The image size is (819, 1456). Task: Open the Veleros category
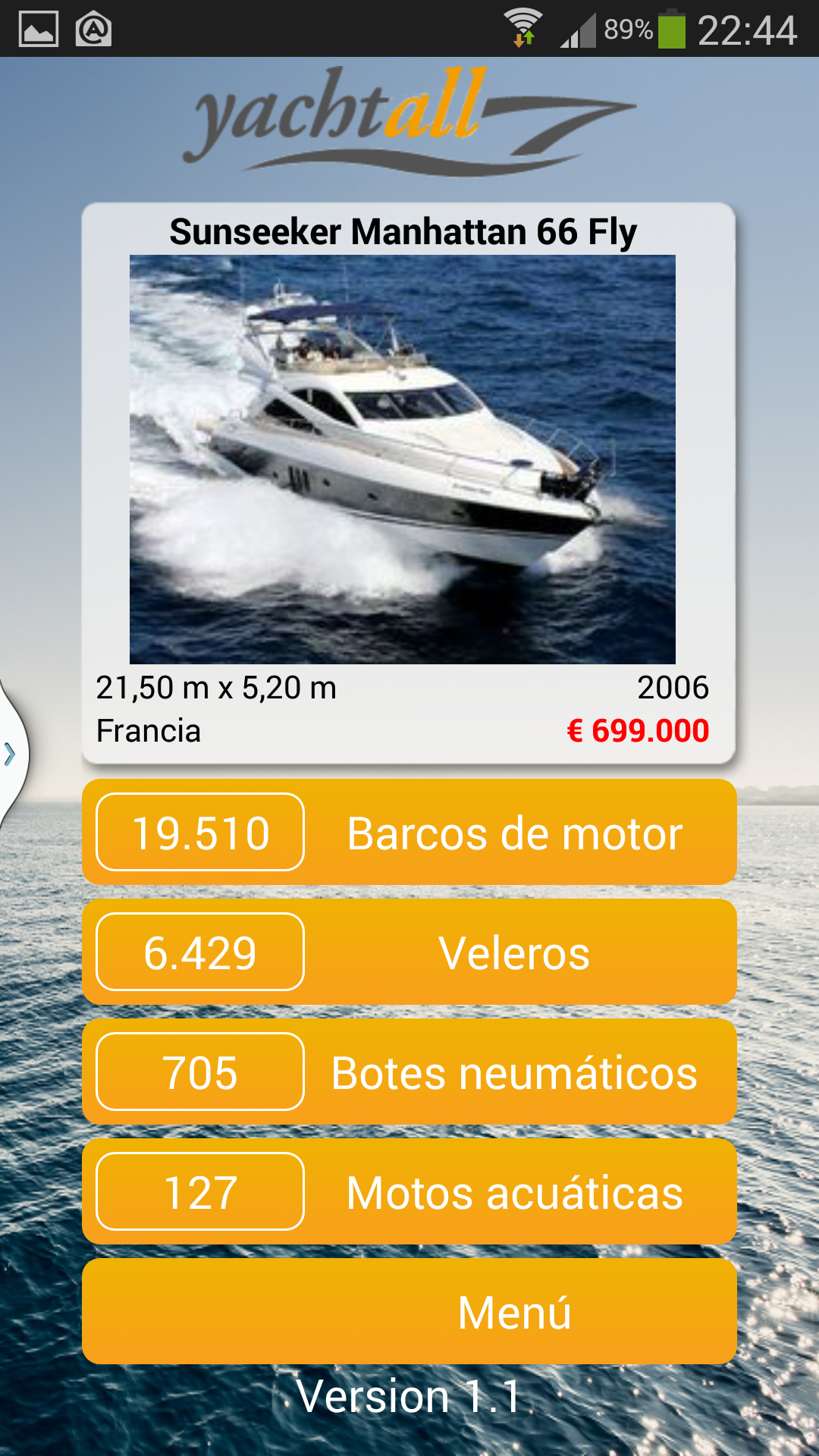click(409, 952)
